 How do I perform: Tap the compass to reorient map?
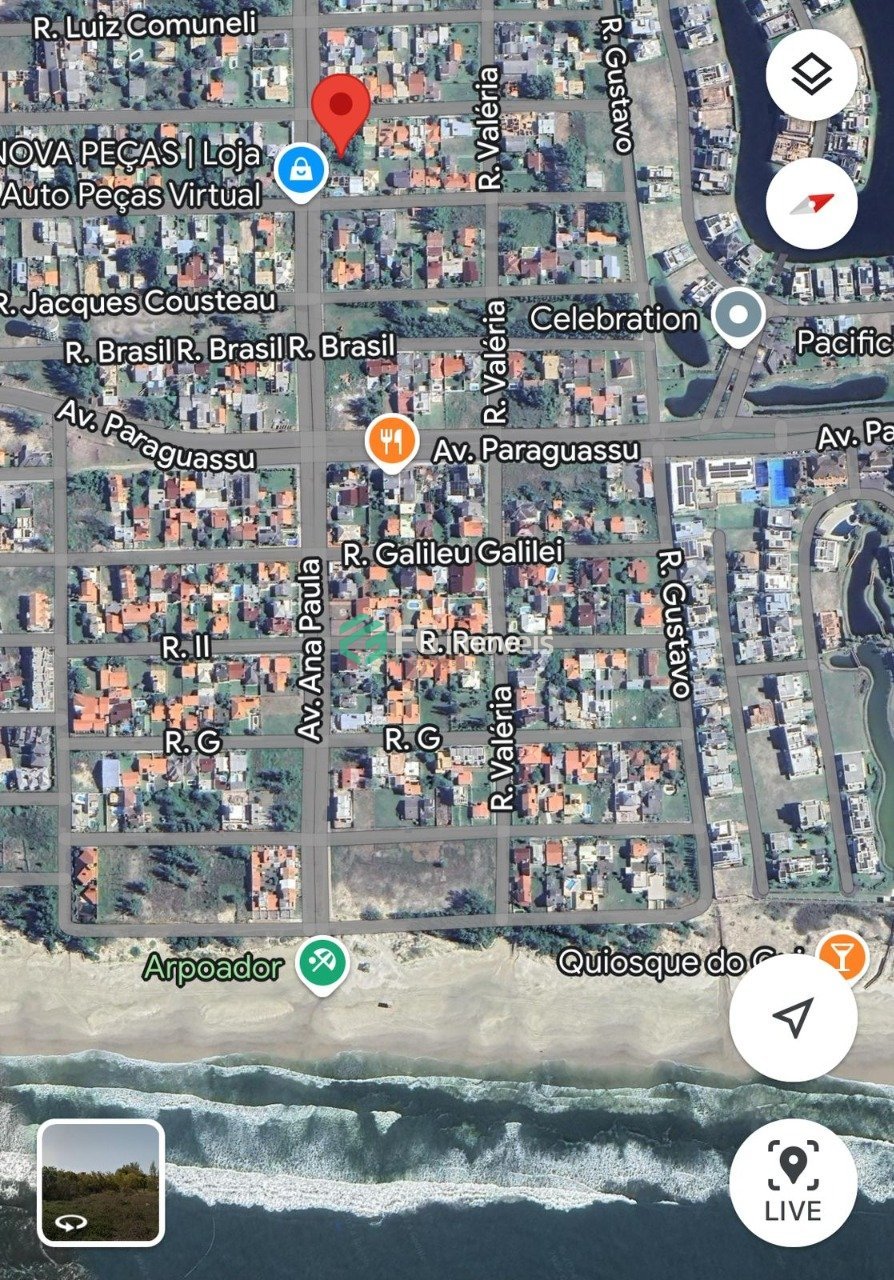811,203
